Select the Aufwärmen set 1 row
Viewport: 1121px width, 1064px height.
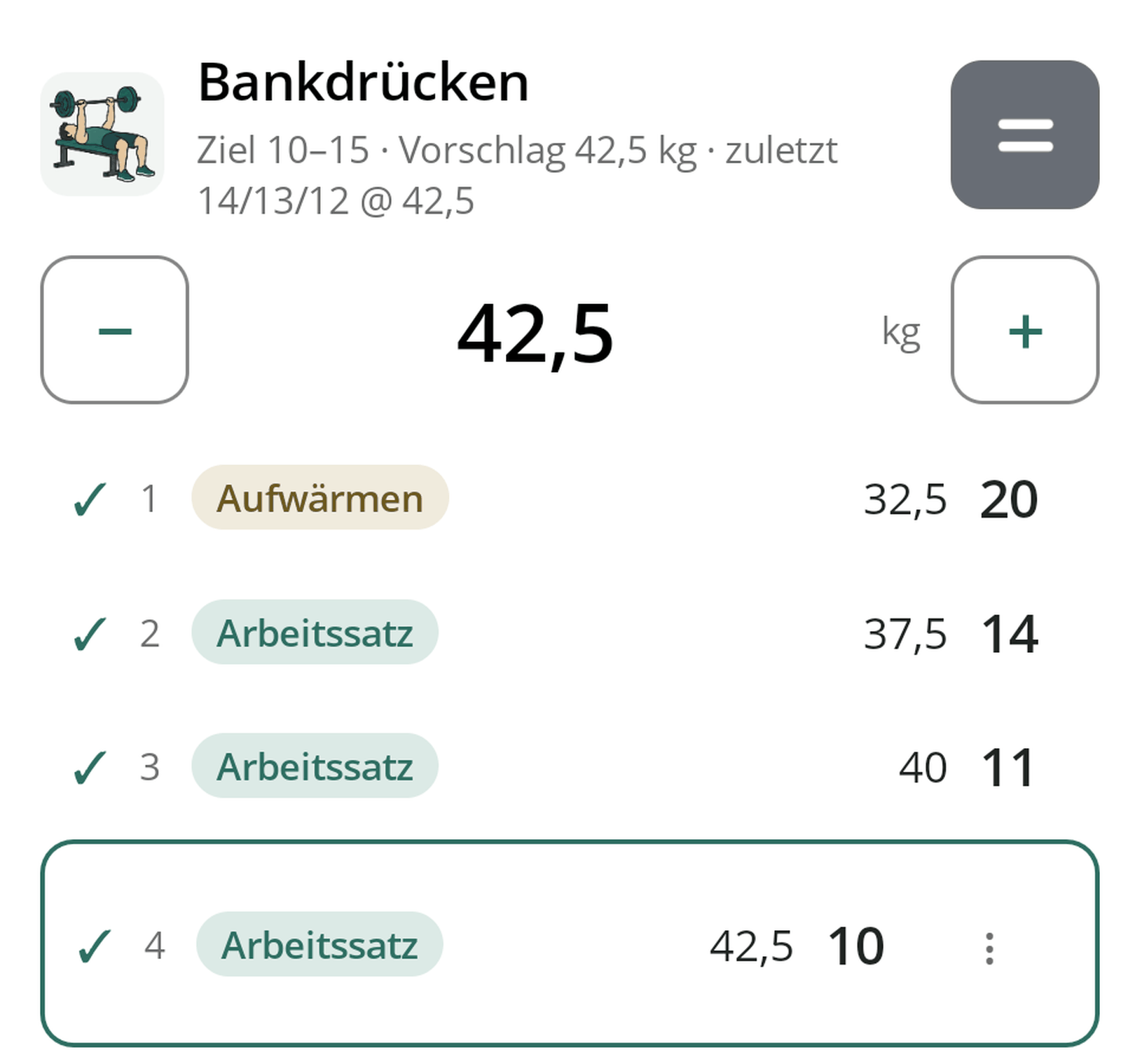click(x=570, y=498)
